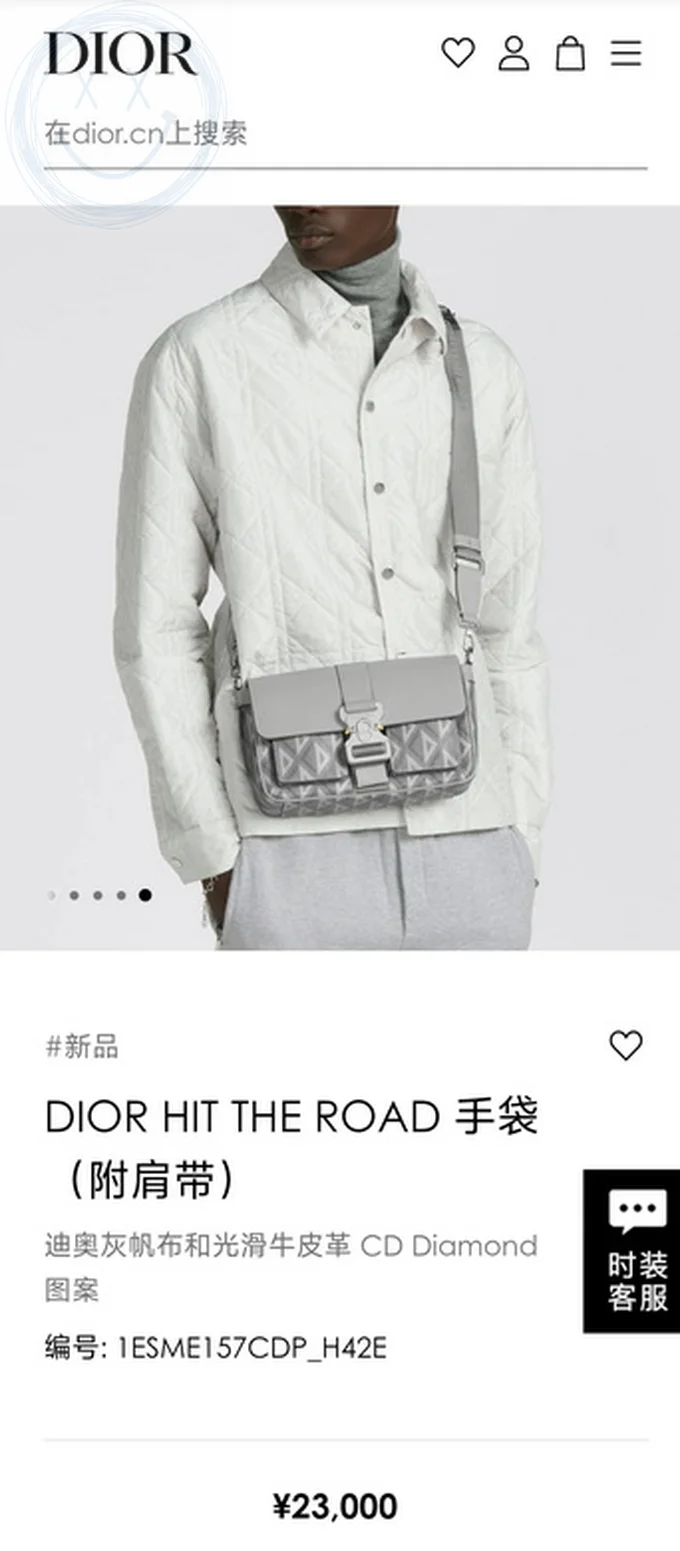View the product photo fullscreen

340,577
